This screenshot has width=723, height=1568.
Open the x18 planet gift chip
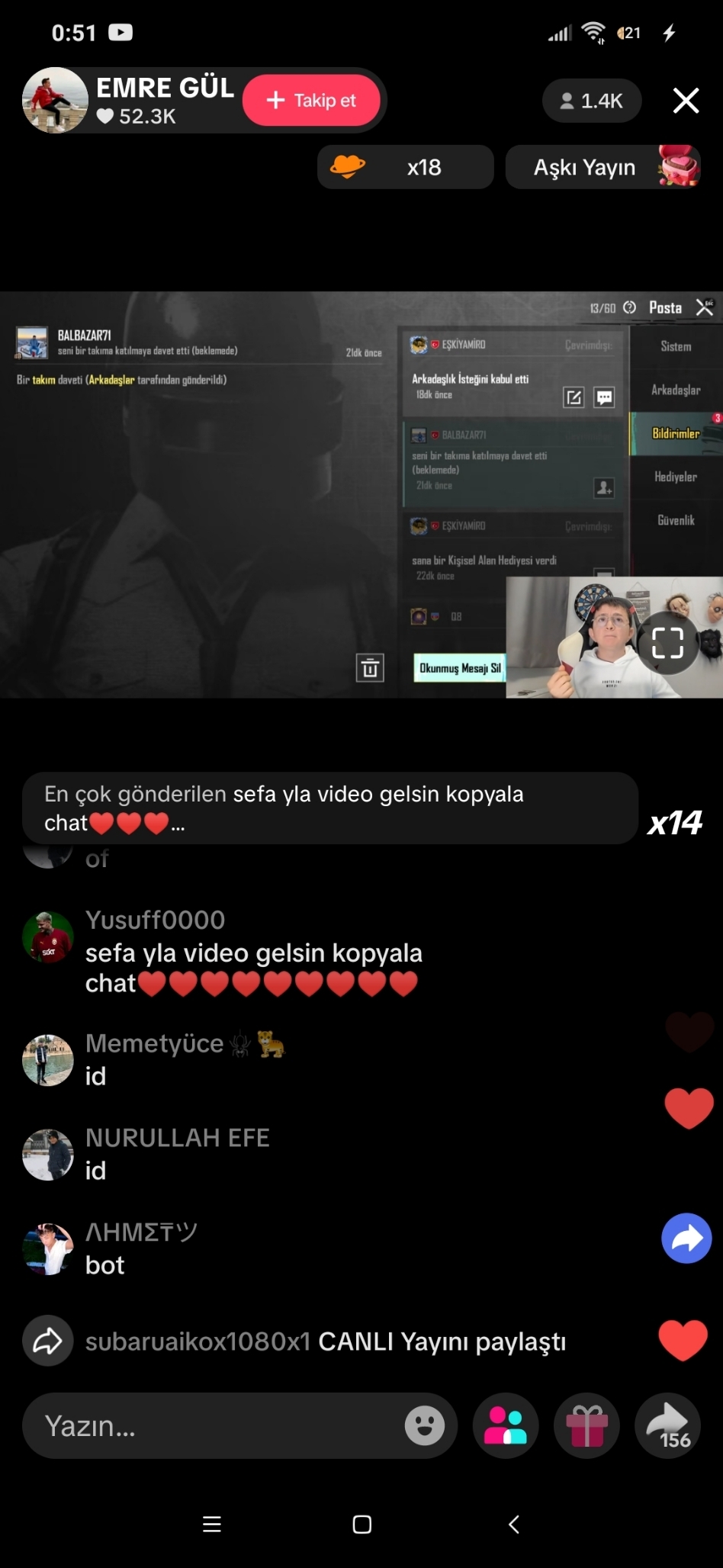coord(406,167)
